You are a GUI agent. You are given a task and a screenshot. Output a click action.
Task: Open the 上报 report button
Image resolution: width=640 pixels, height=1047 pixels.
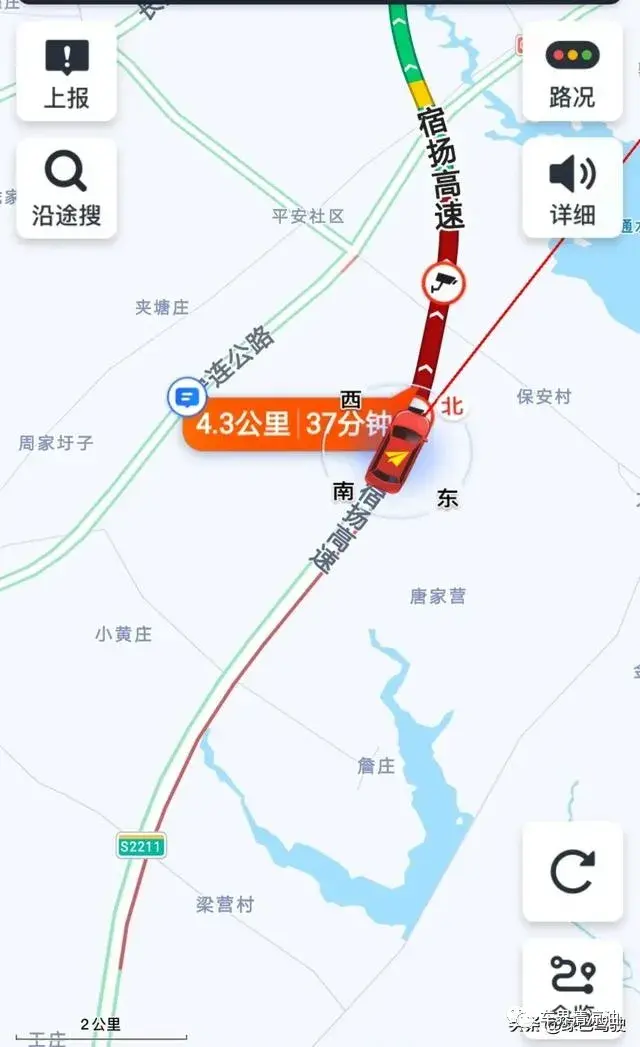66,71
